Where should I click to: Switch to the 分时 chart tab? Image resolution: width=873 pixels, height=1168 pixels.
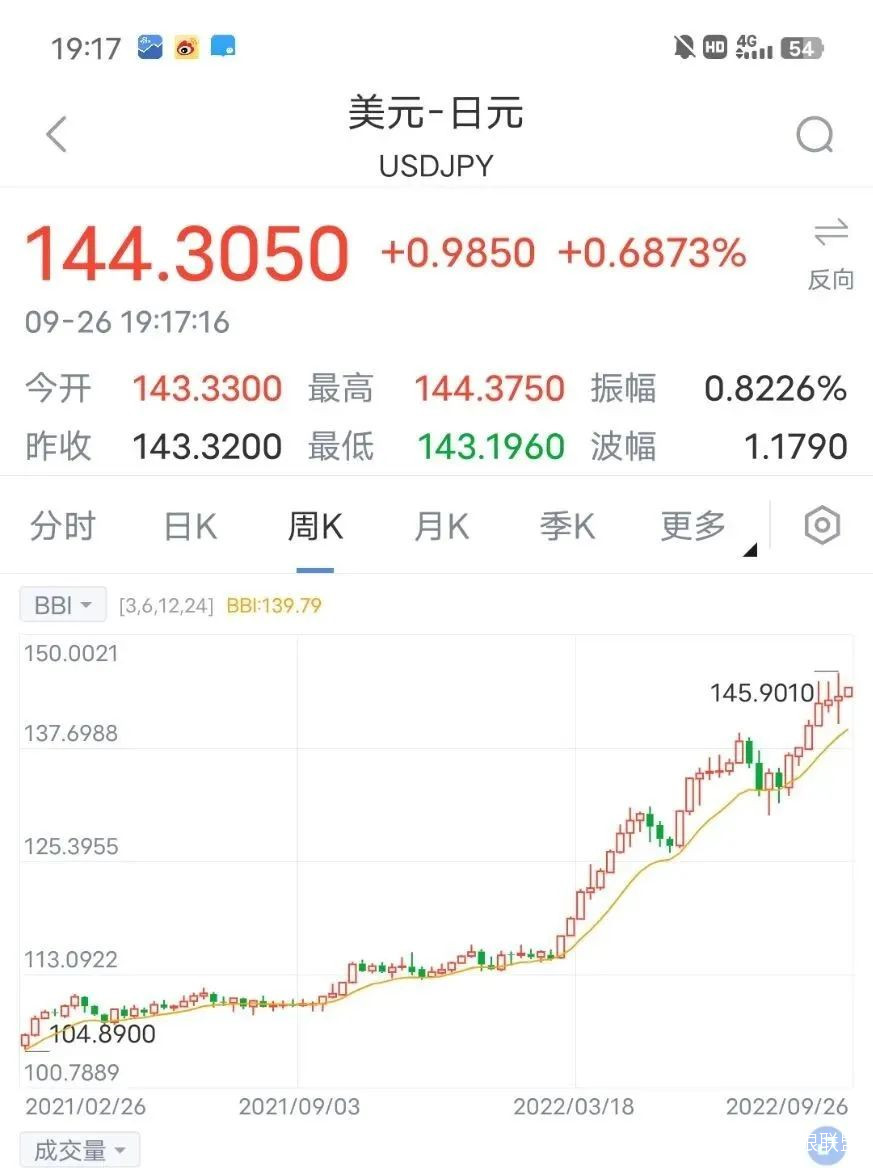63,526
